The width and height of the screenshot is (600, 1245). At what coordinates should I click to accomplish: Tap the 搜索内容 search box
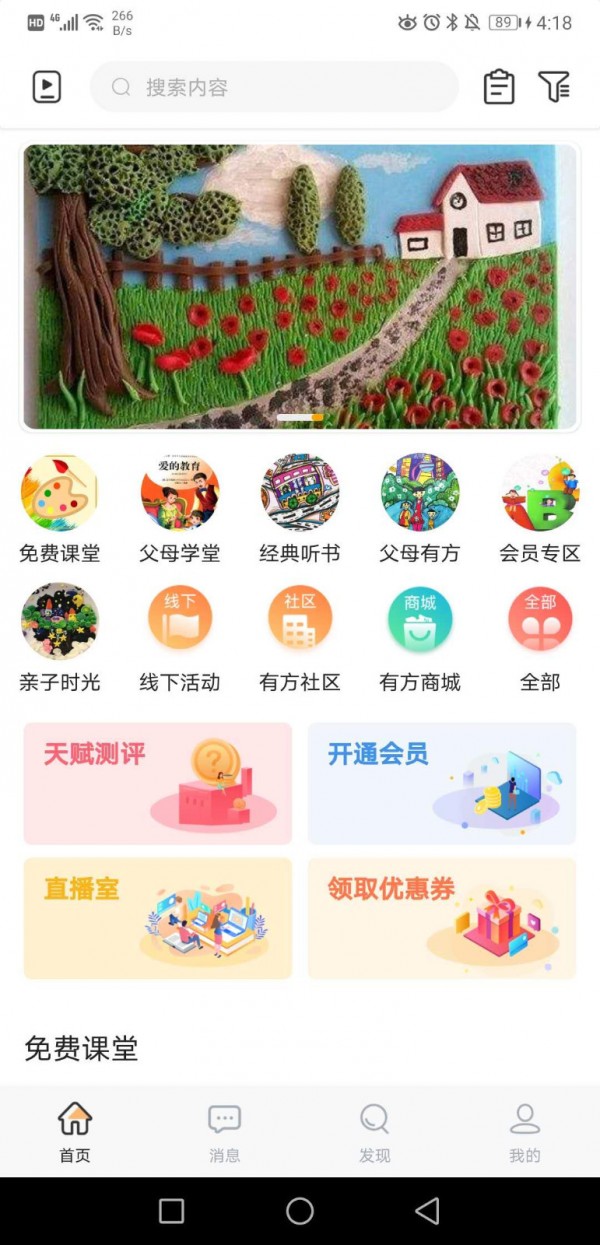click(x=274, y=87)
